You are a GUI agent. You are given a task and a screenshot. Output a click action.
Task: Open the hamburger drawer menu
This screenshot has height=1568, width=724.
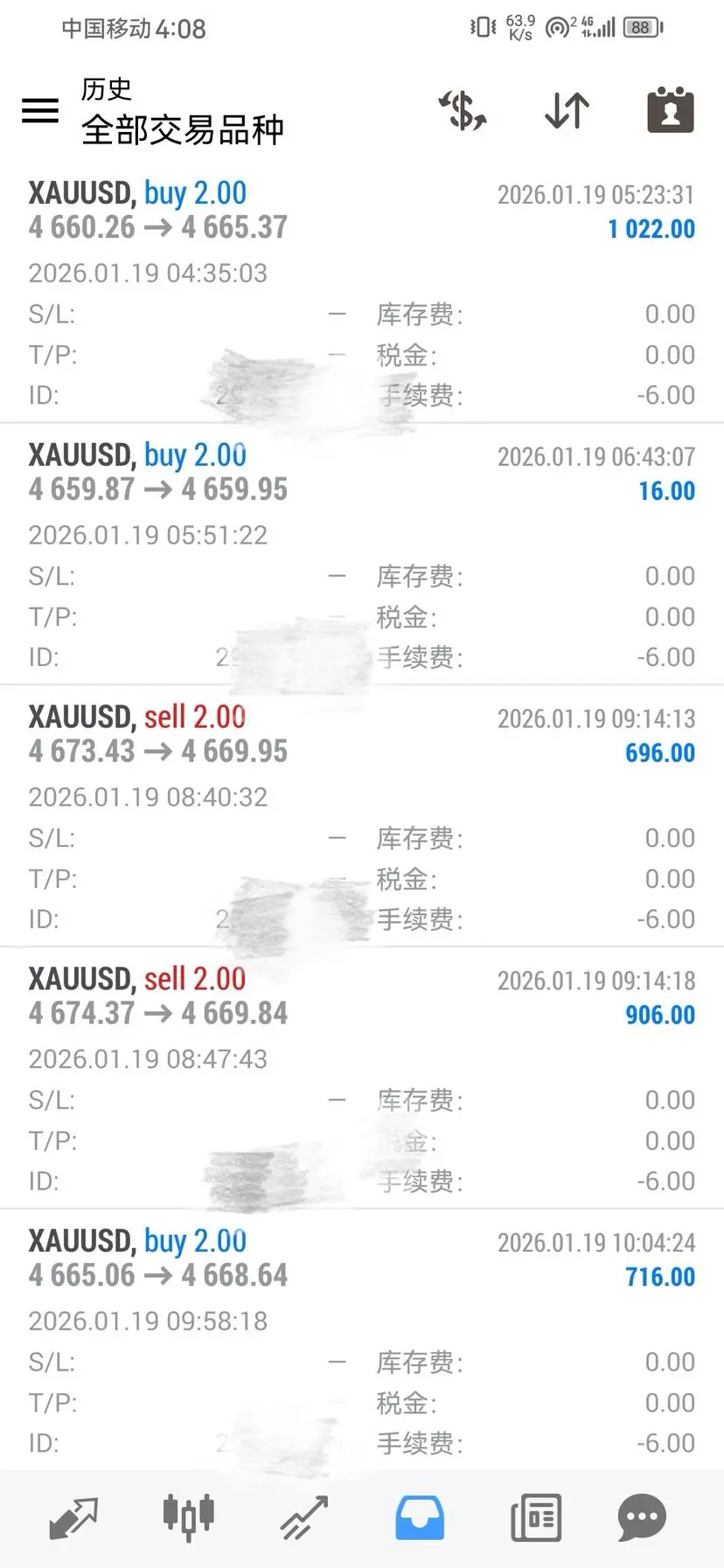[40, 110]
